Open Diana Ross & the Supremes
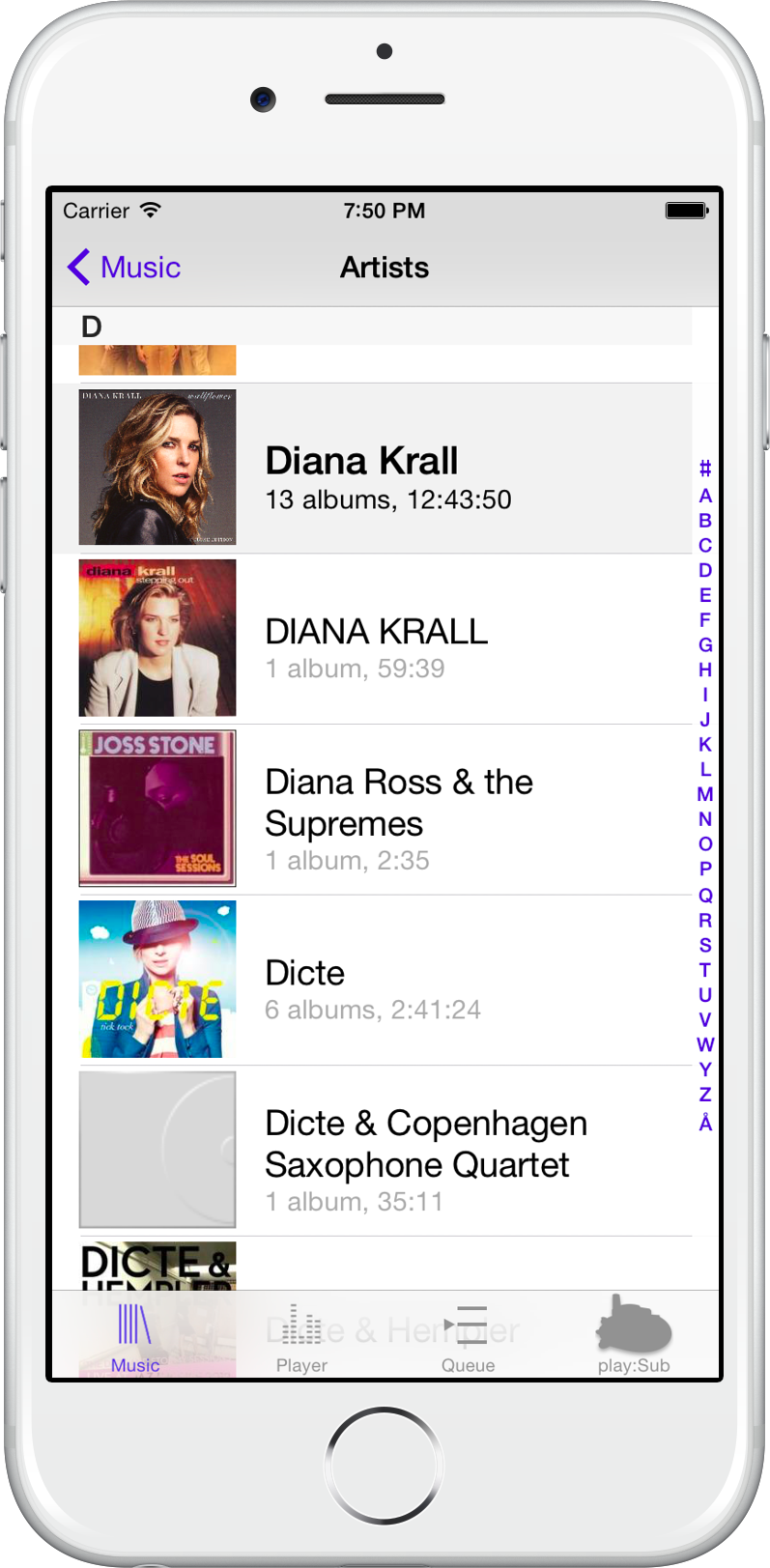This screenshot has height=1568, width=770. (385, 810)
